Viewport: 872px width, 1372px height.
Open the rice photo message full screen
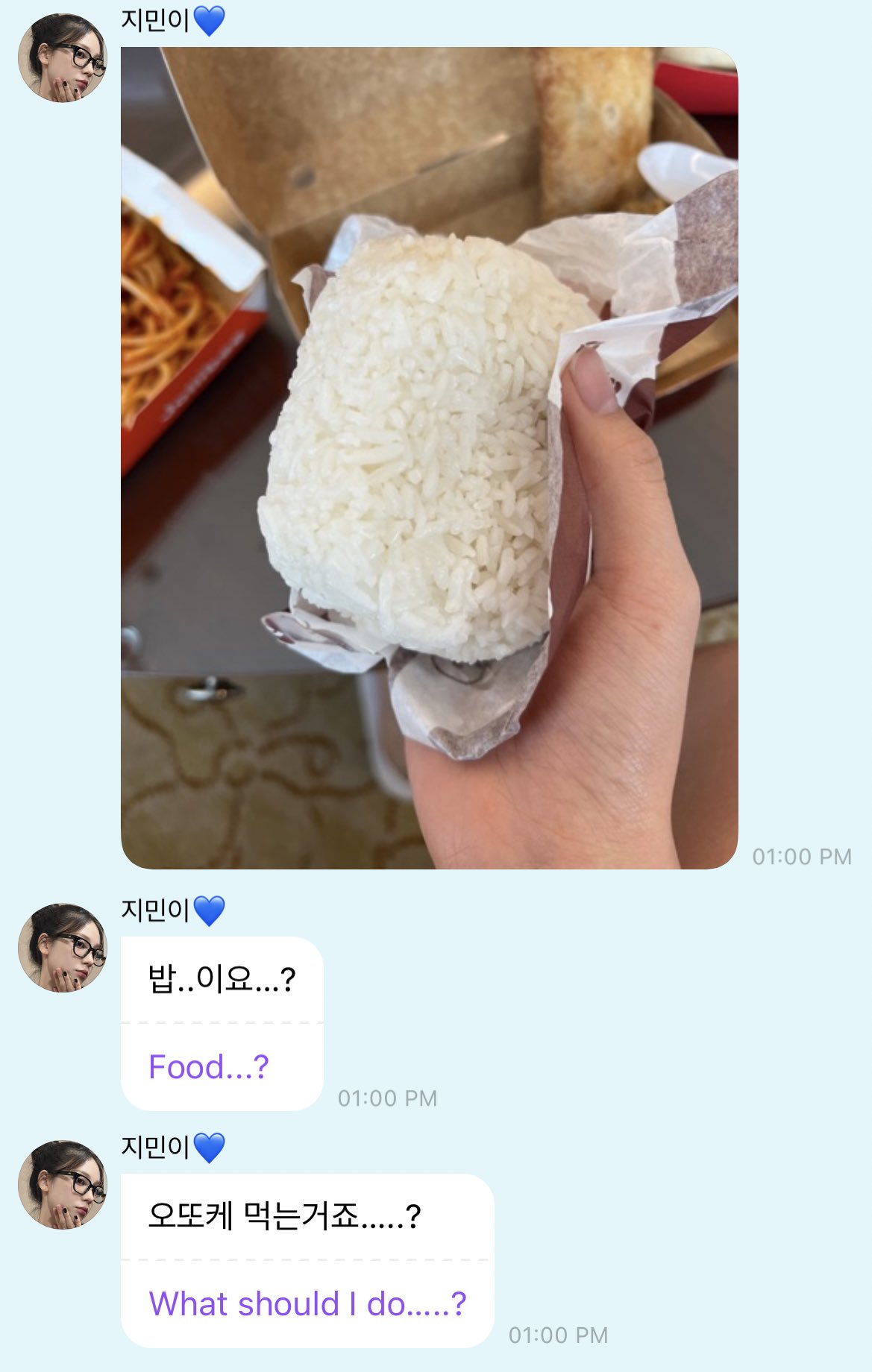(429, 458)
